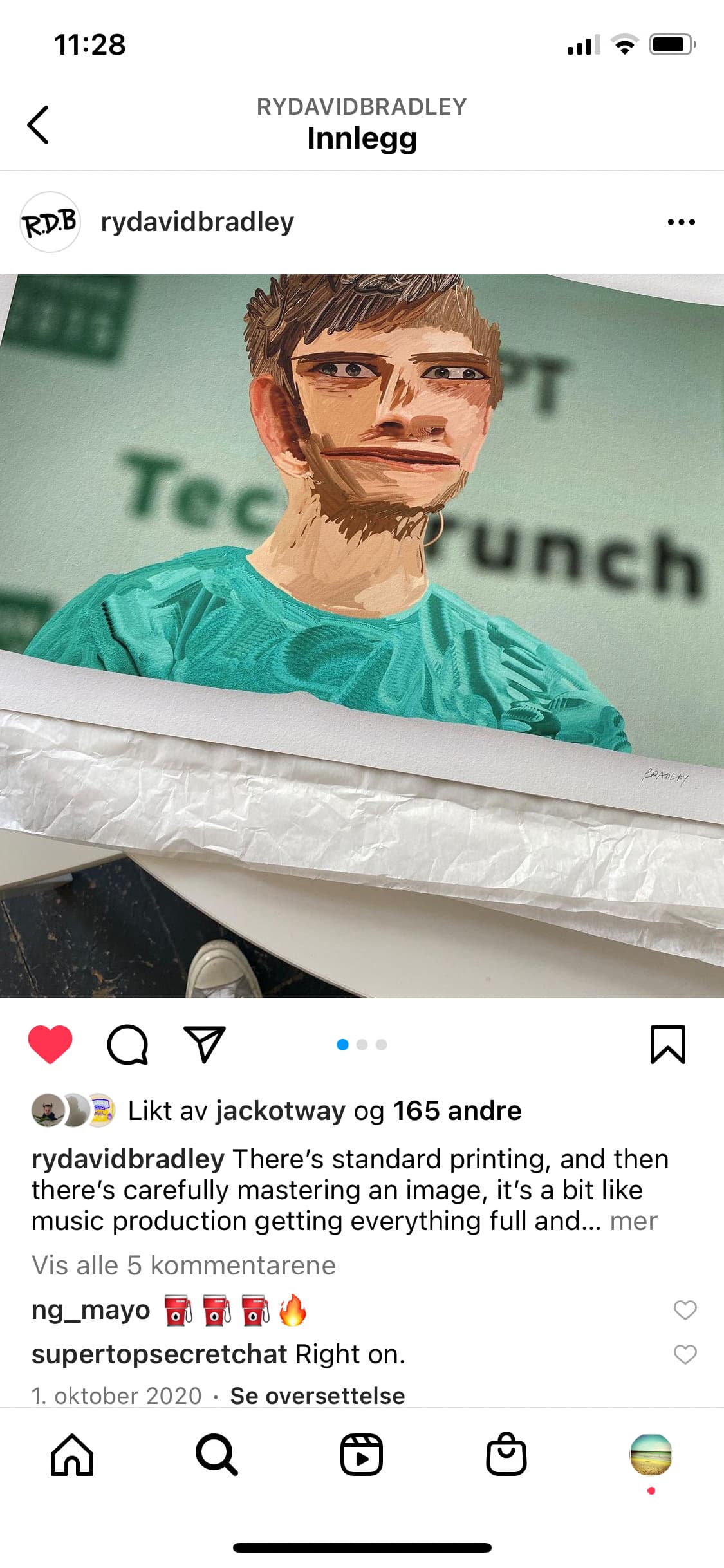Switch to the Reels tab
724x1568 pixels.
362,1455
